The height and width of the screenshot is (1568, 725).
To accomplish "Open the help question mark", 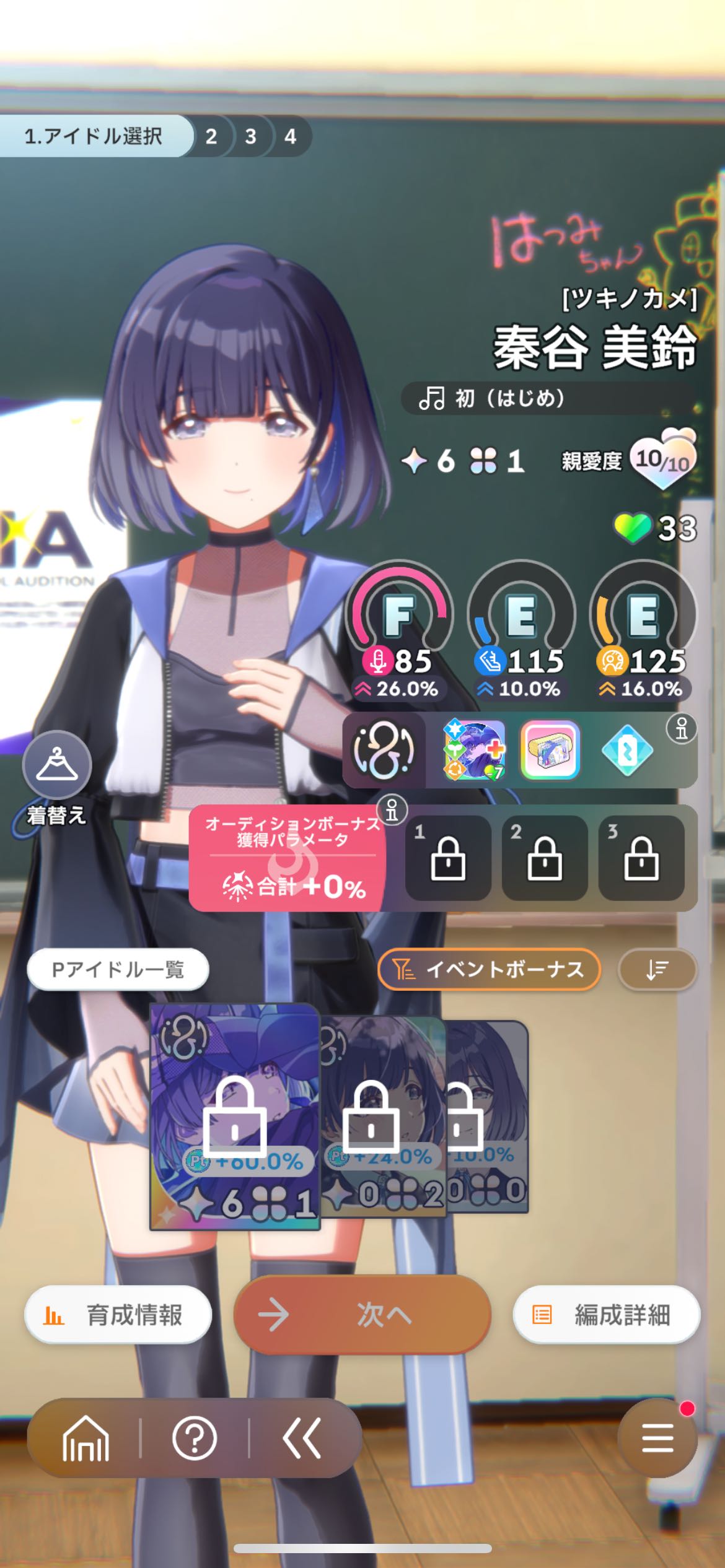I will [194, 1438].
